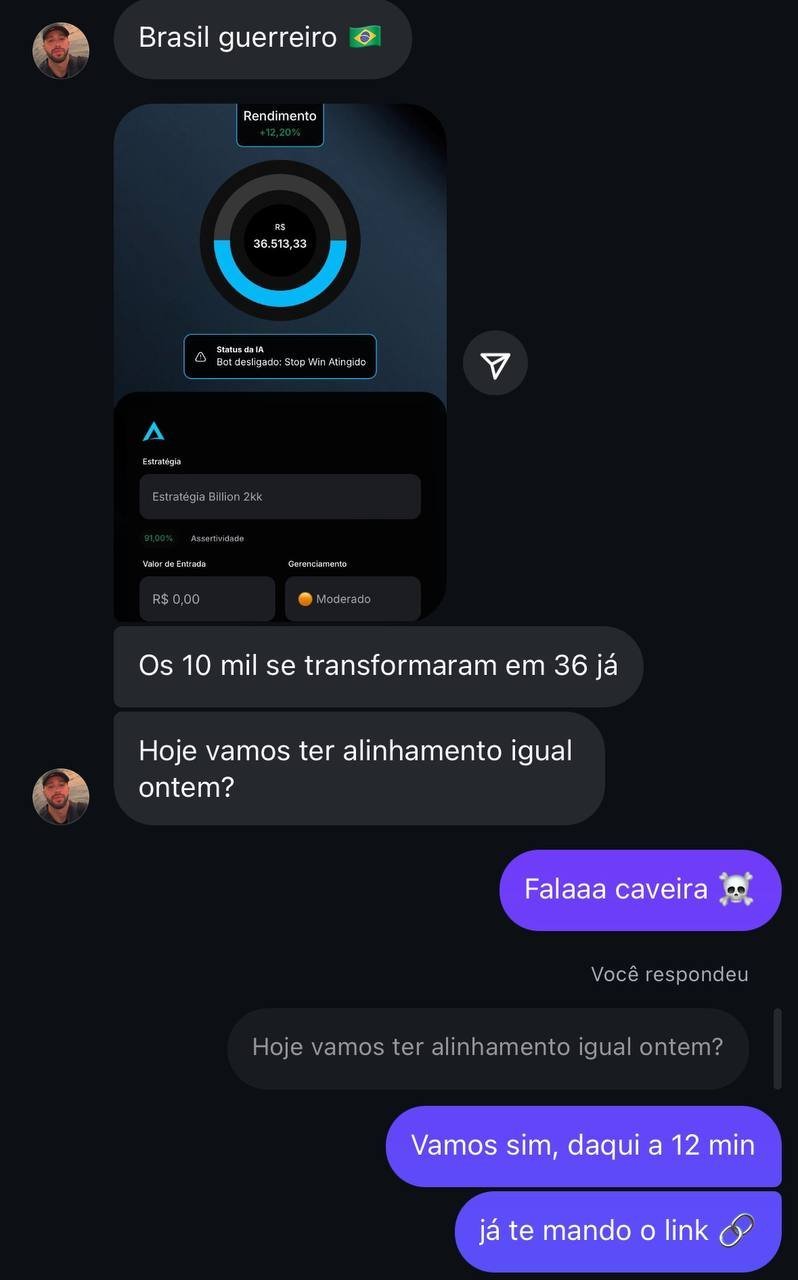Forward the shared Rendimento screenshot
798x1280 pixels.
pos(495,363)
